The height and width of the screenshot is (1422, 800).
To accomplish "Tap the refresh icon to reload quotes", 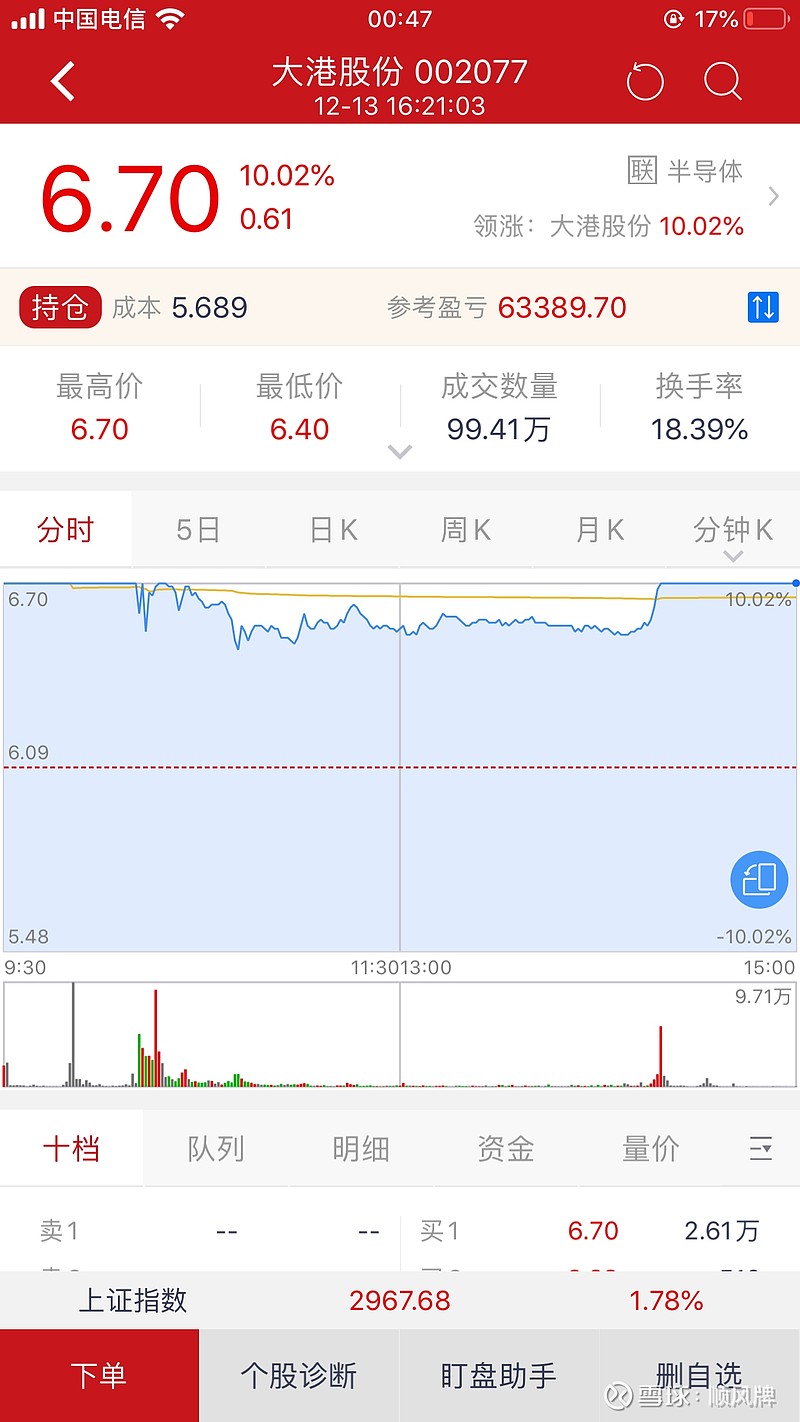I will (x=645, y=82).
